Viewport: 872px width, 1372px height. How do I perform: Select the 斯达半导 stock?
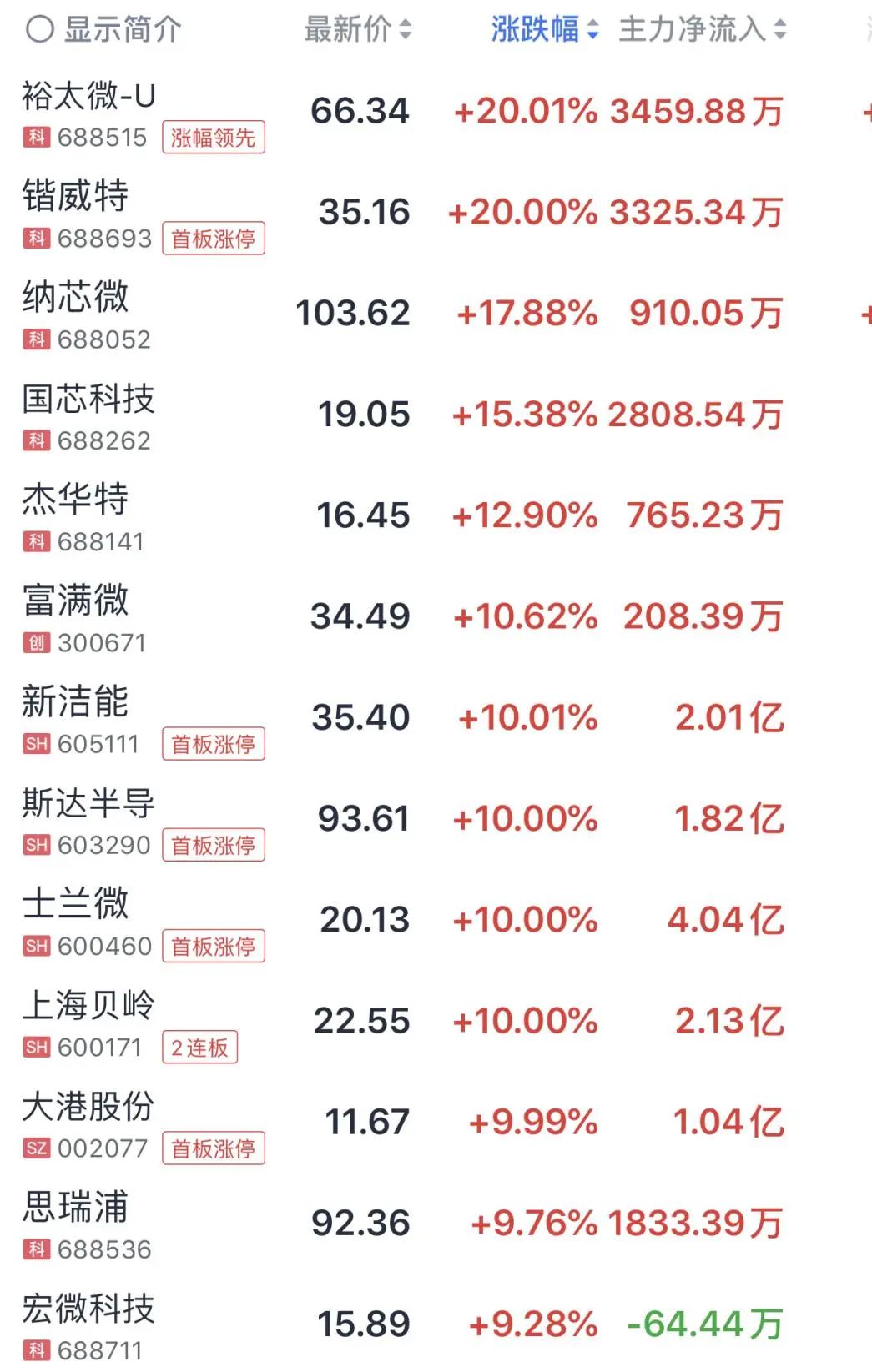[x=88, y=803]
